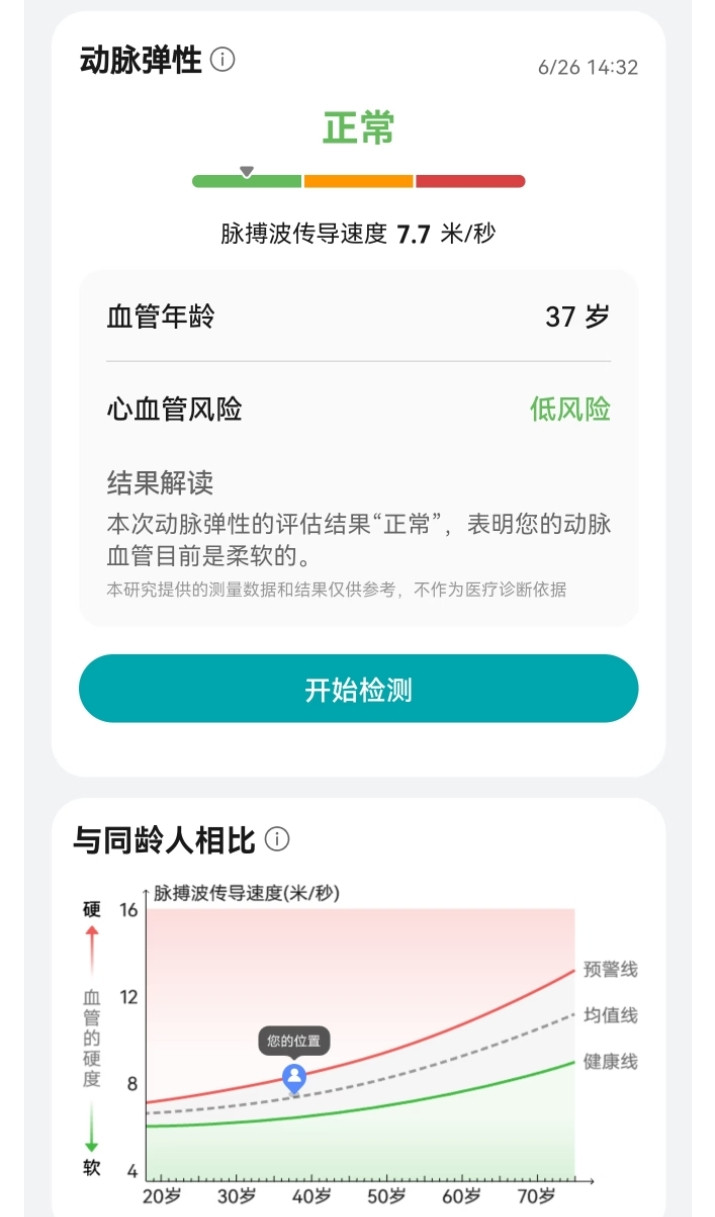
Task: Tap the info icon beside 动脉弹性
Action: (x=223, y=61)
